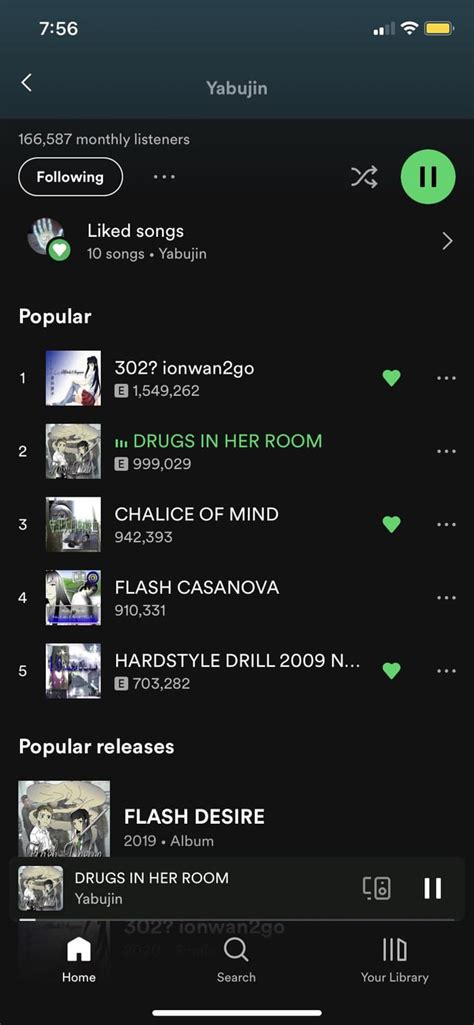
Task: Switch to the Search tab
Action: pos(236,960)
